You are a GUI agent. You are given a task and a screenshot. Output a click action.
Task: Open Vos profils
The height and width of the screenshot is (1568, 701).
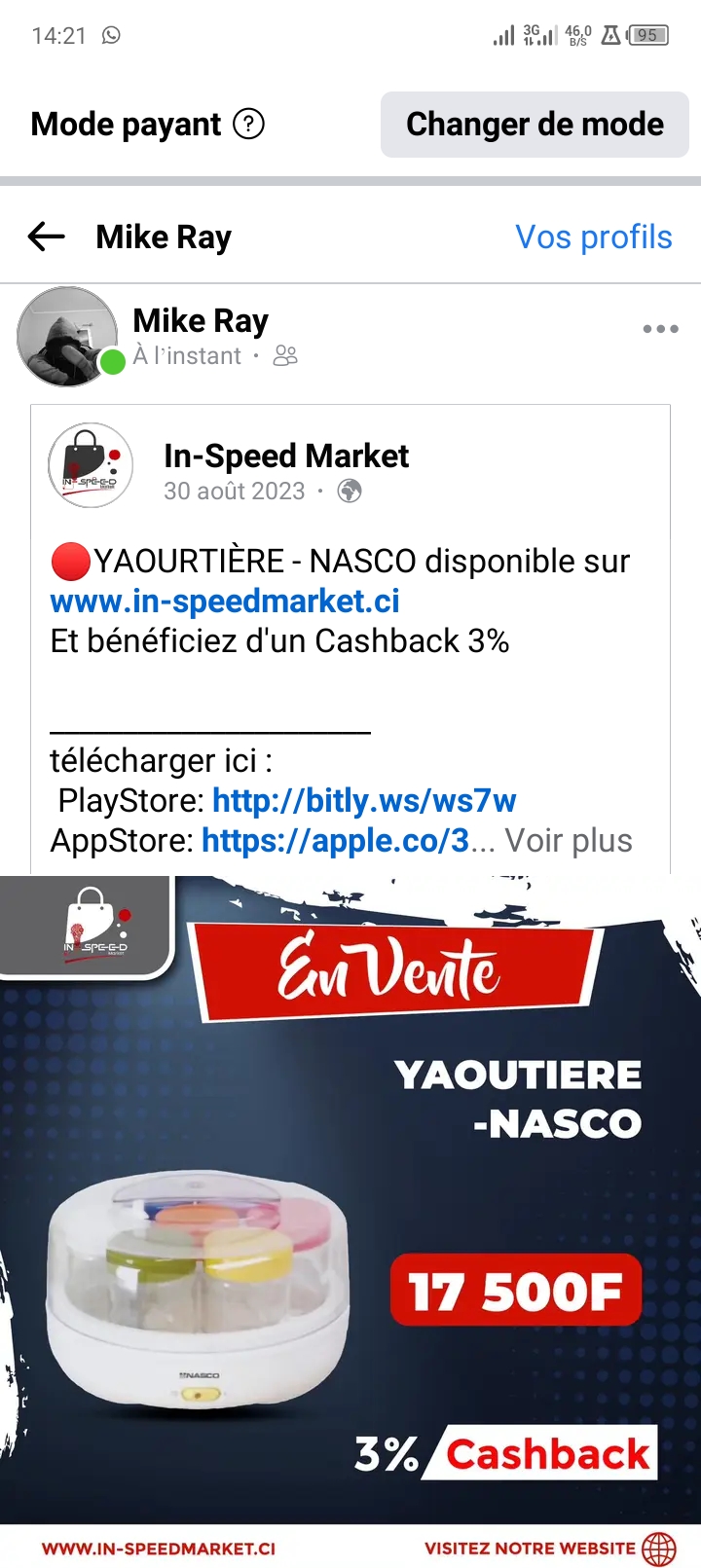pos(593,237)
